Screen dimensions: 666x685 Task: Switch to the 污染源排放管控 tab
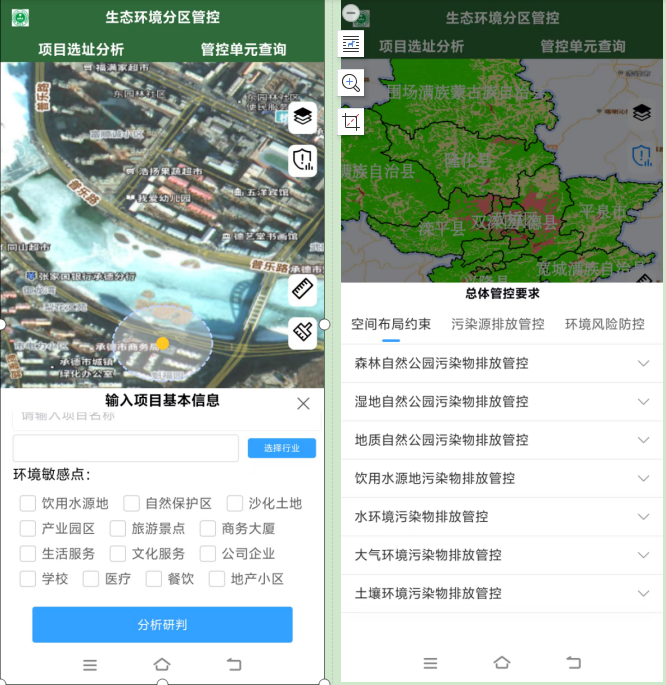click(x=497, y=324)
